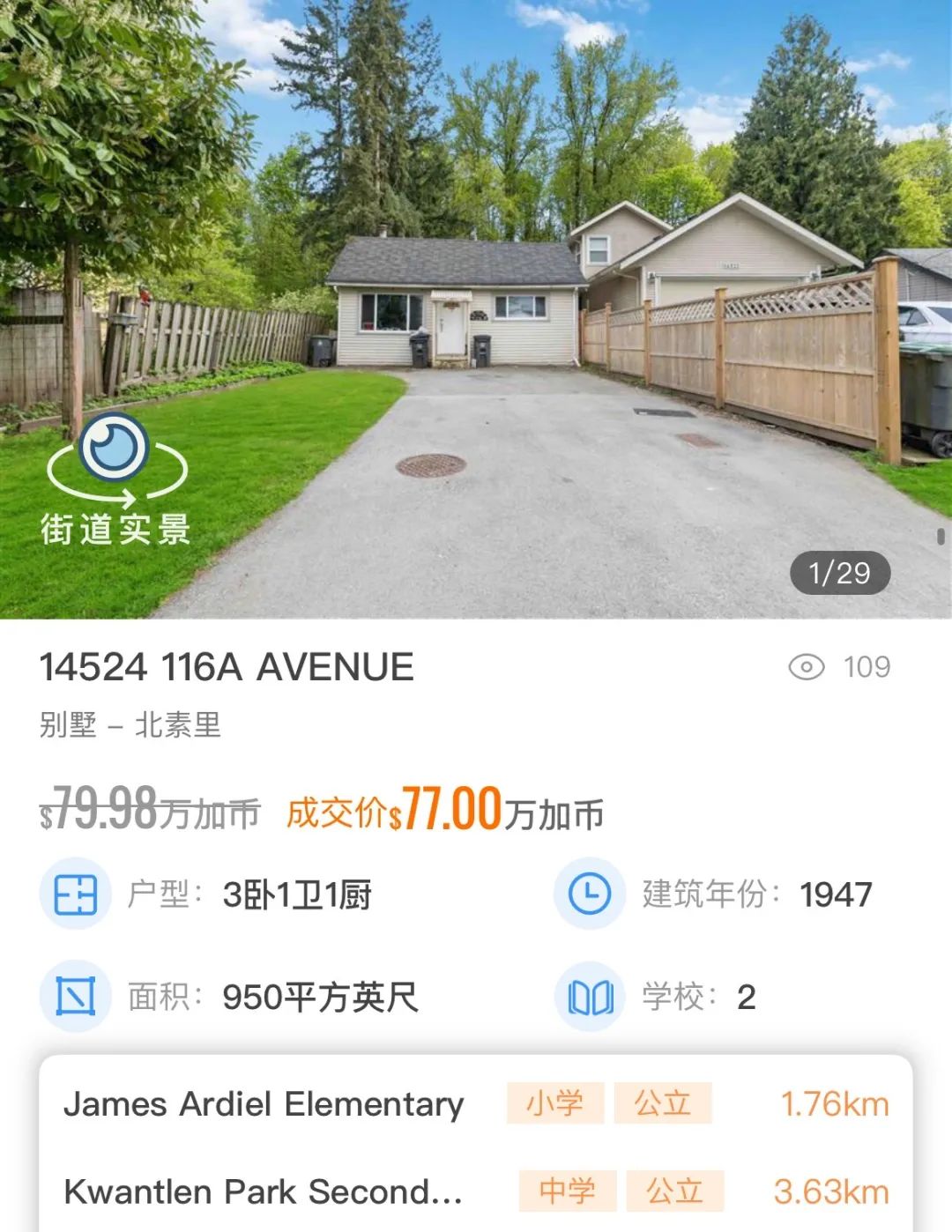Click the 3卧1卫1厨 layout text
Screen dimensions: 952x1232
(x=295, y=893)
